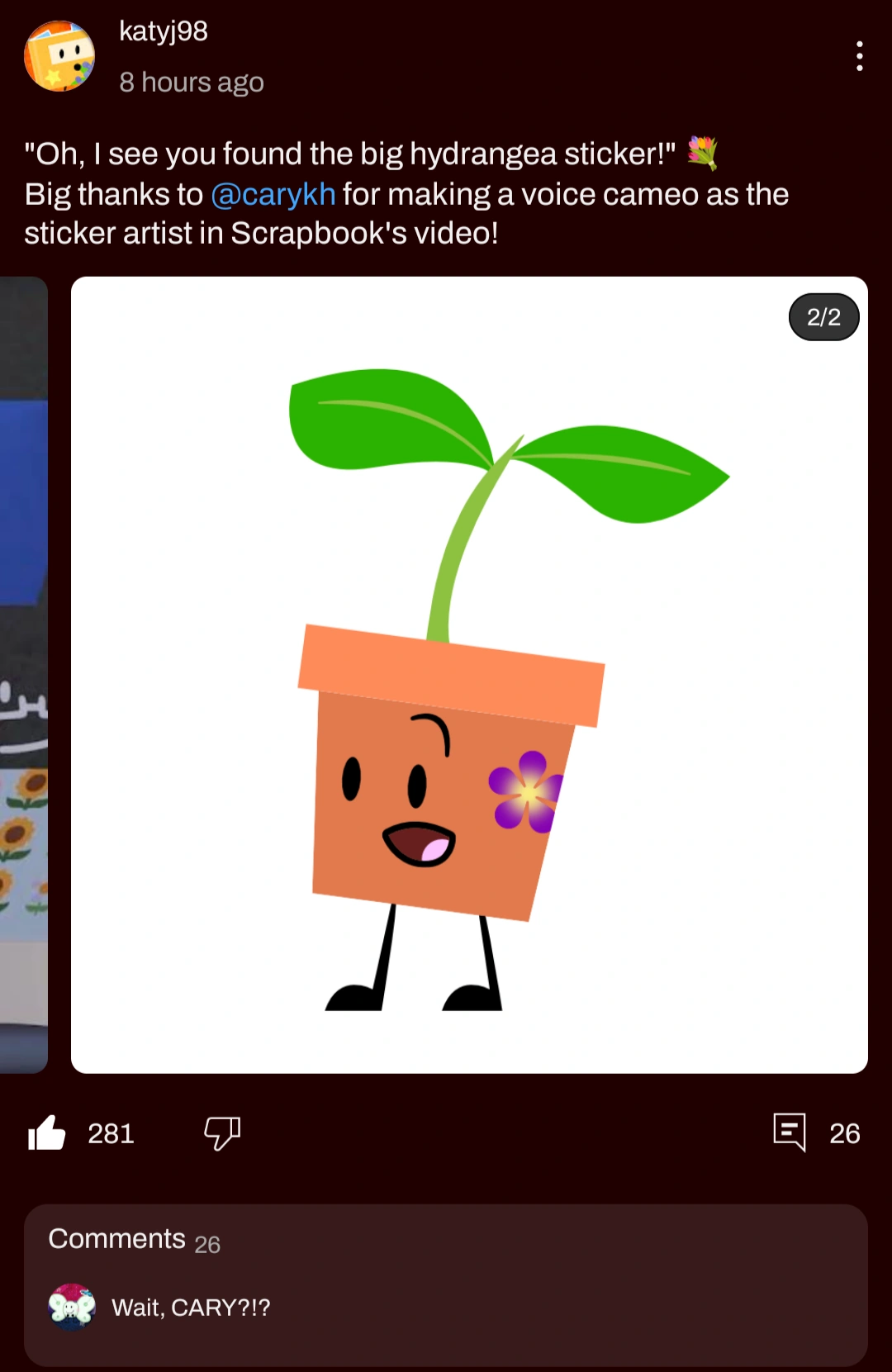Select the '8 hours ago' timestamp
Image resolution: width=892 pixels, height=1372 pixels.
(x=192, y=82)
